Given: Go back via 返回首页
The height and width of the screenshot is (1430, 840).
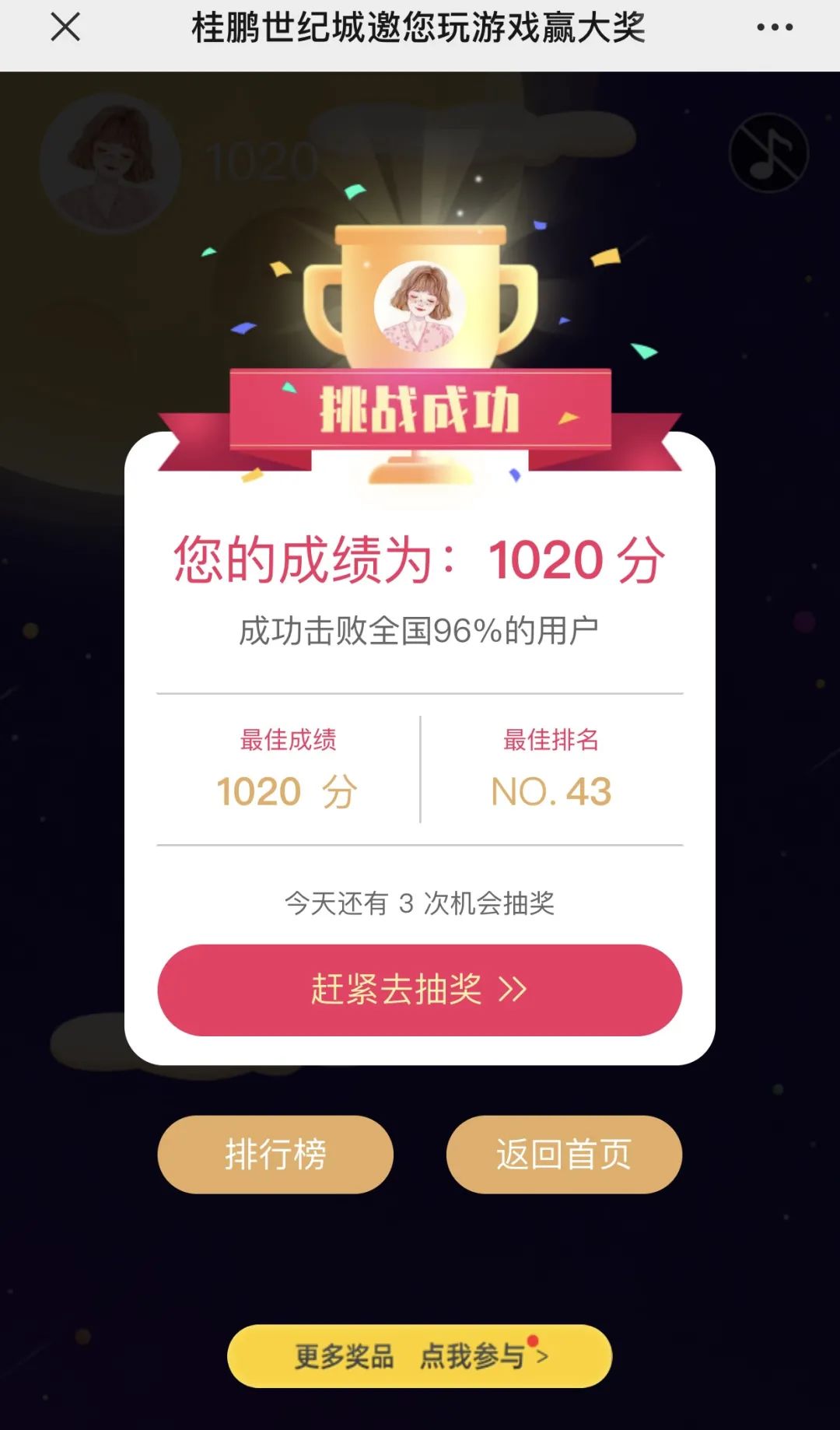Looking at the screenshot, I should tap(564, 1154).
